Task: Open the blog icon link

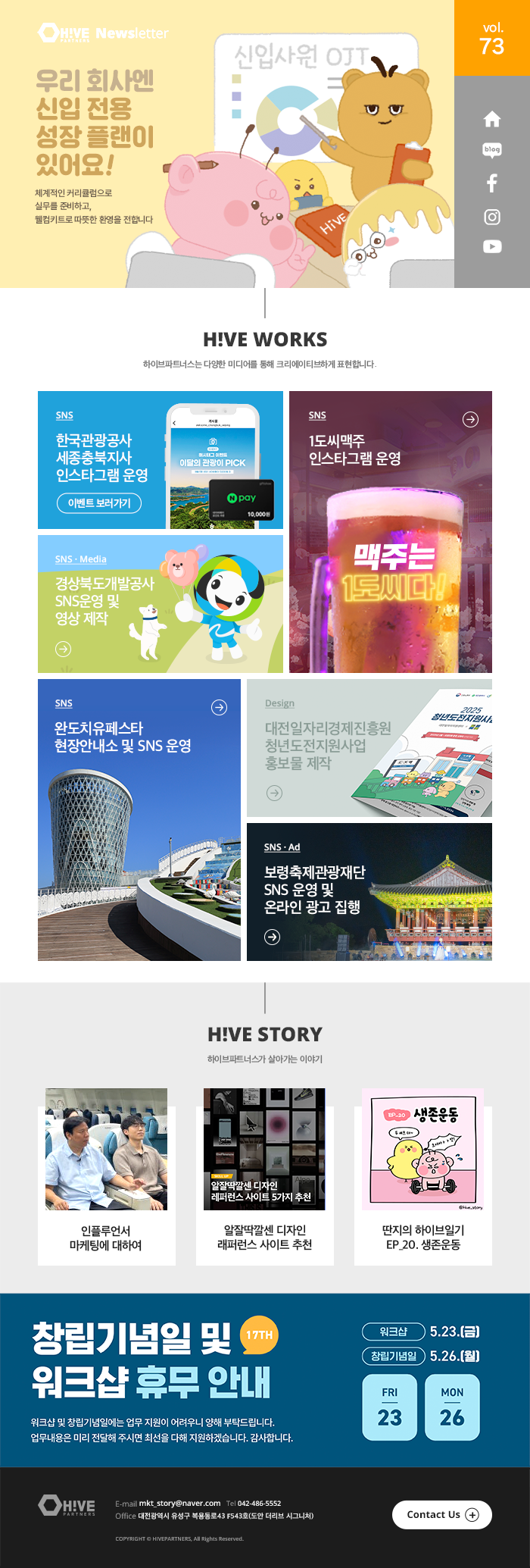Action: 492,150
